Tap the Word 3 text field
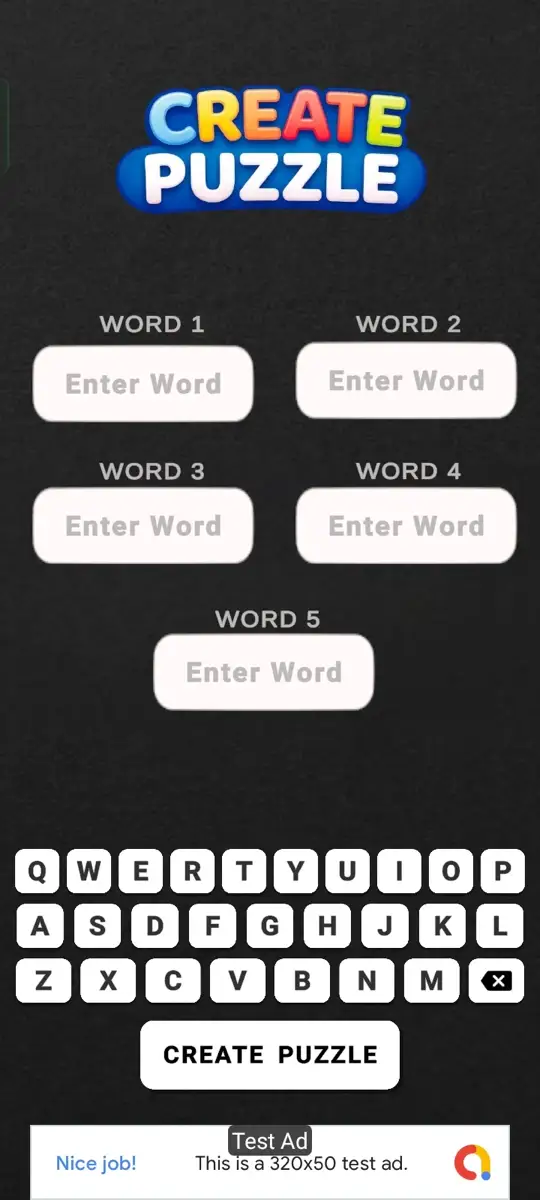 tap(143, 526)
